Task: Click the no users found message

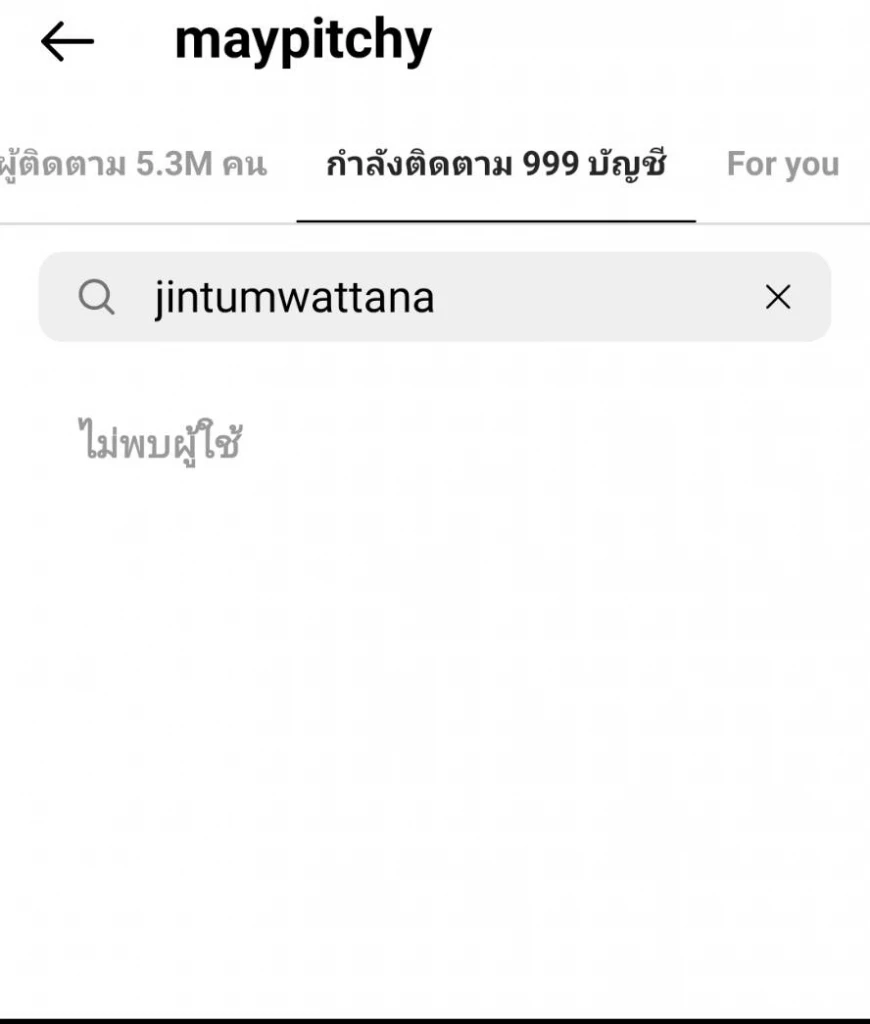Action: point(162,438)
